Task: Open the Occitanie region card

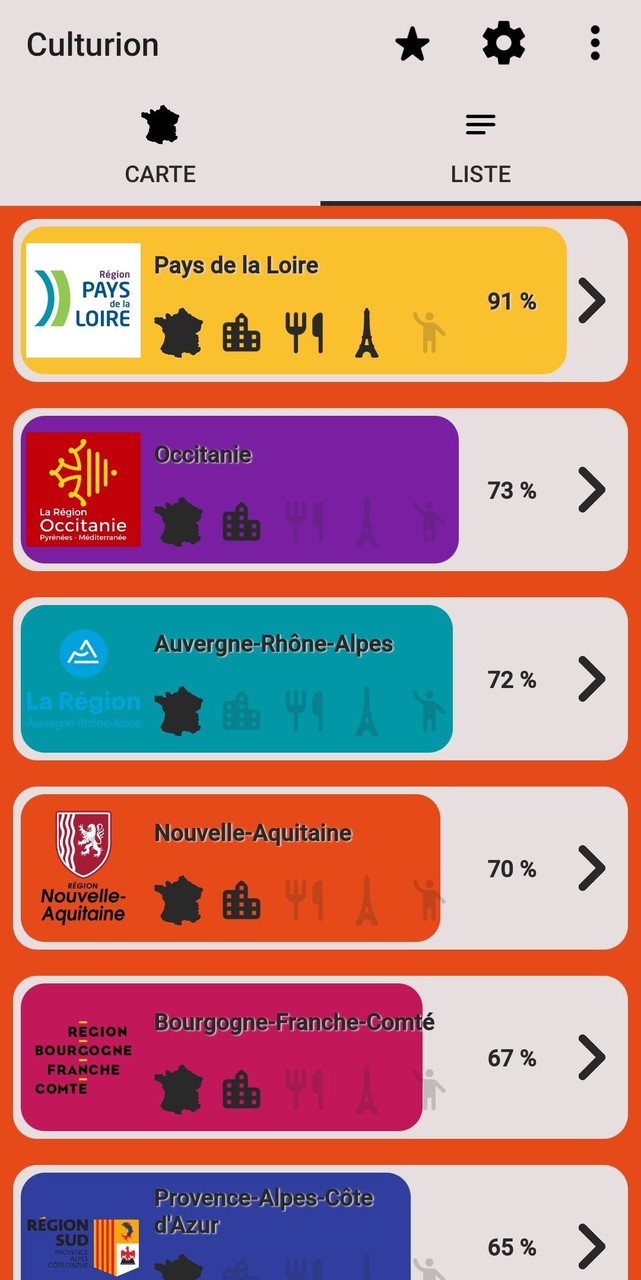Action: click(x=320, y=489)
